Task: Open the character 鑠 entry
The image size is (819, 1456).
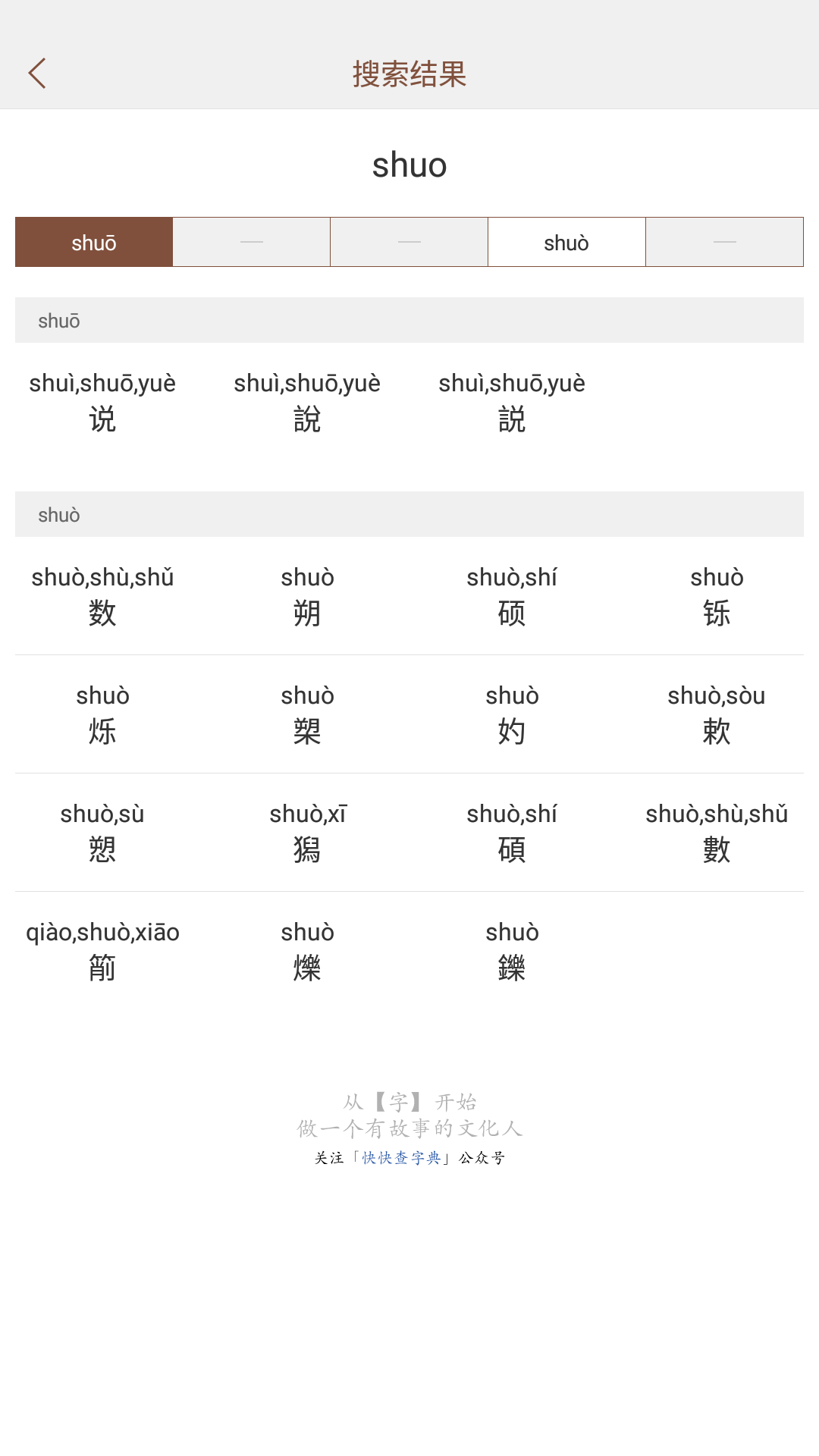Action: point(512,951)
